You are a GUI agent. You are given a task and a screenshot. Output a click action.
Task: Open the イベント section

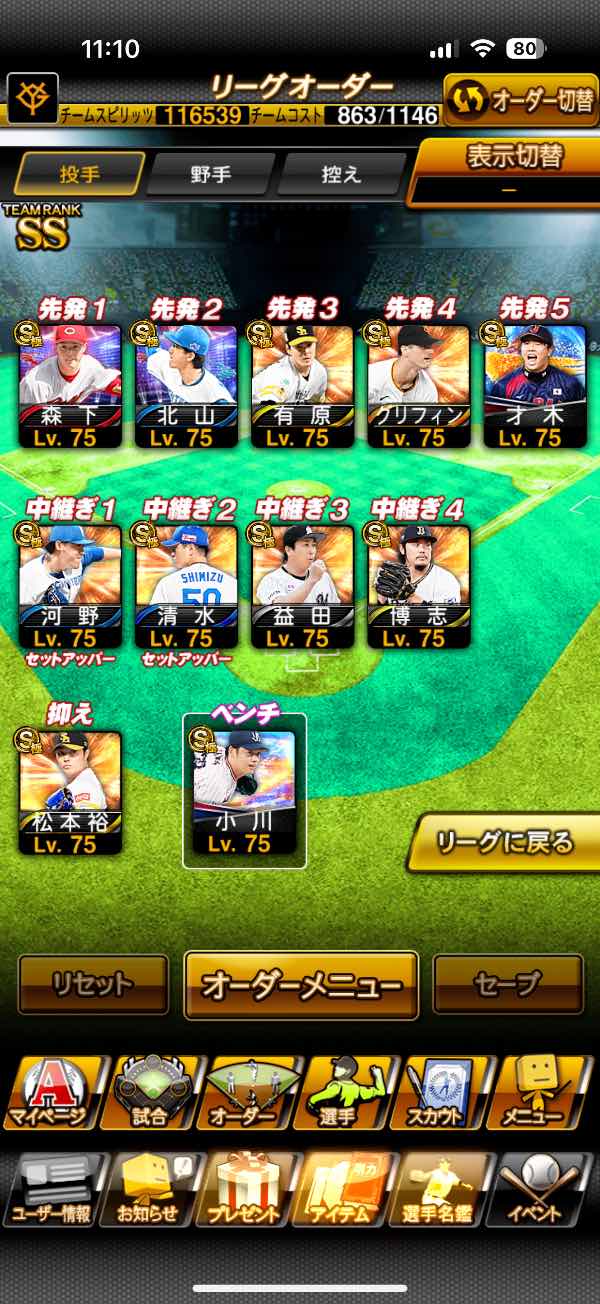pyautogui.click(x=545, y=1190)
